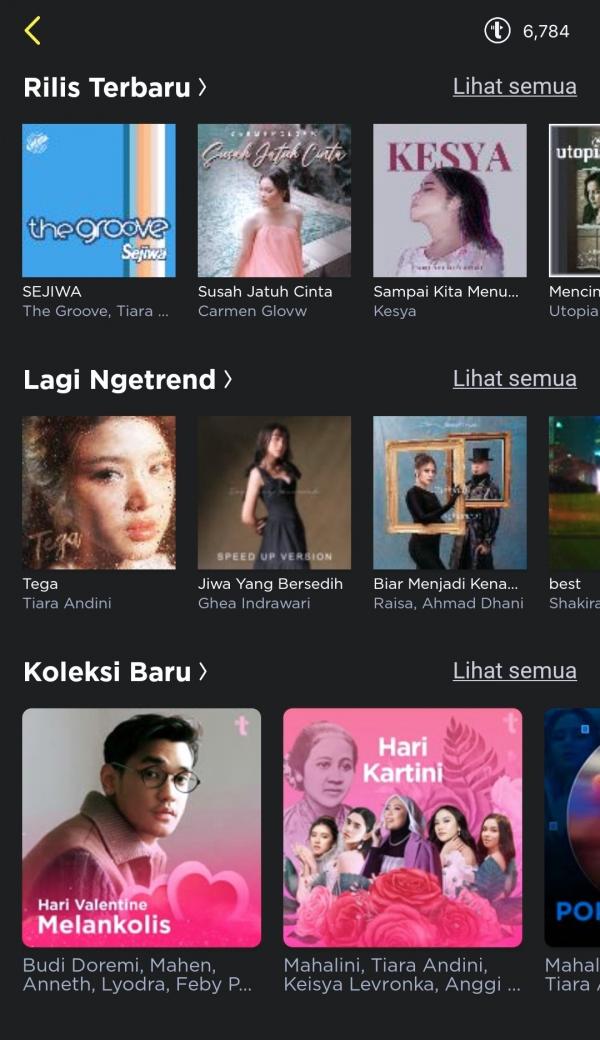
Task: Play Tega by Tiara Andini
Action: coord(99,493)
